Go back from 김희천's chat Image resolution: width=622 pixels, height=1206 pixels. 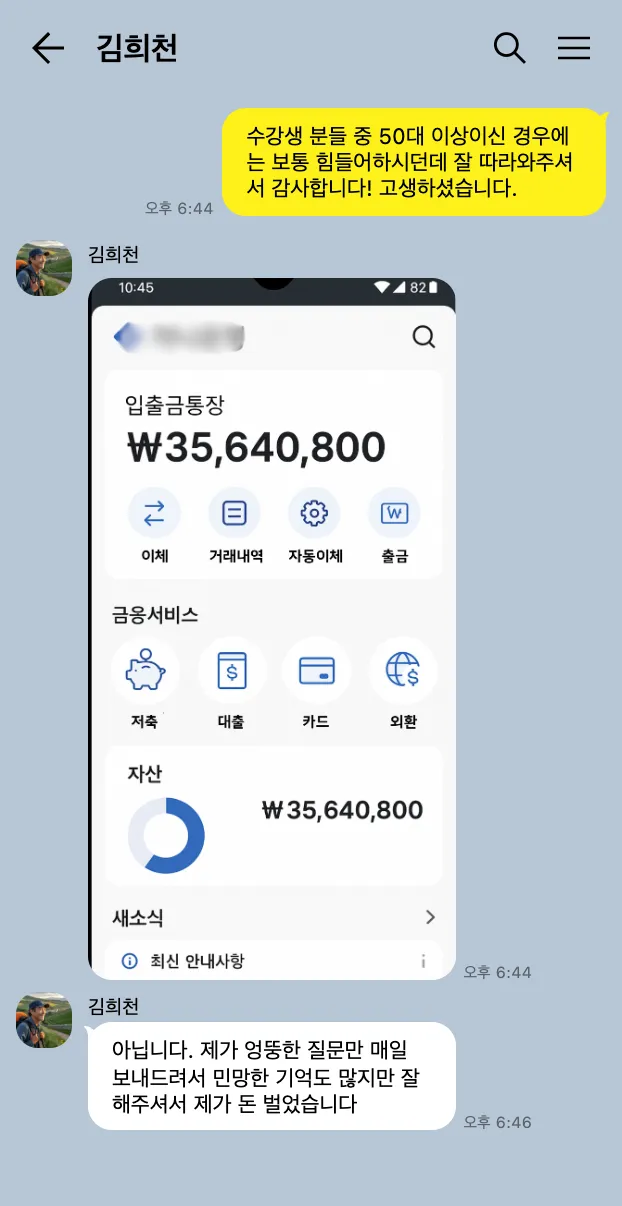click(47, 48)
